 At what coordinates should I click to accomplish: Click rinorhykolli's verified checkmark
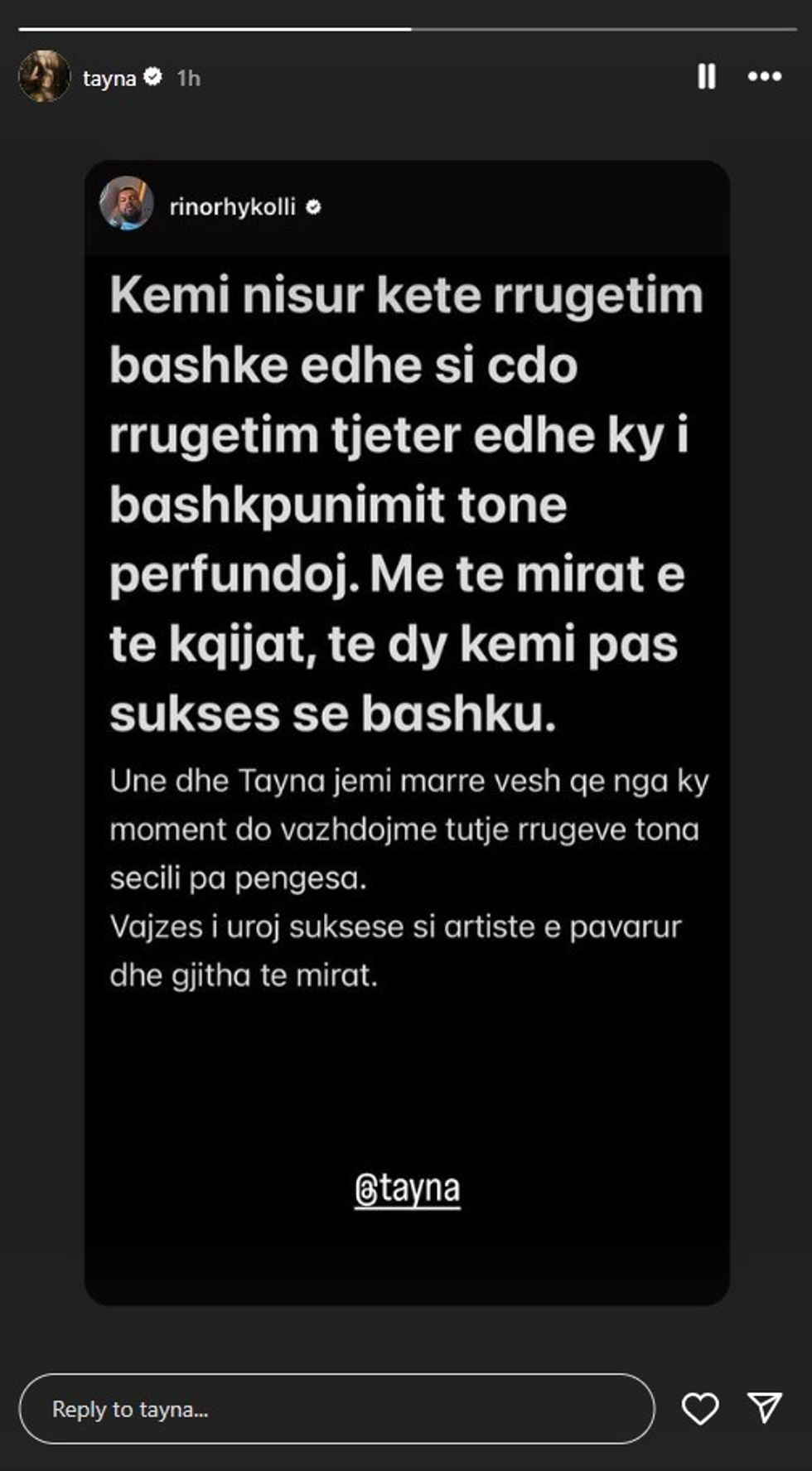(x=313, y=208)
